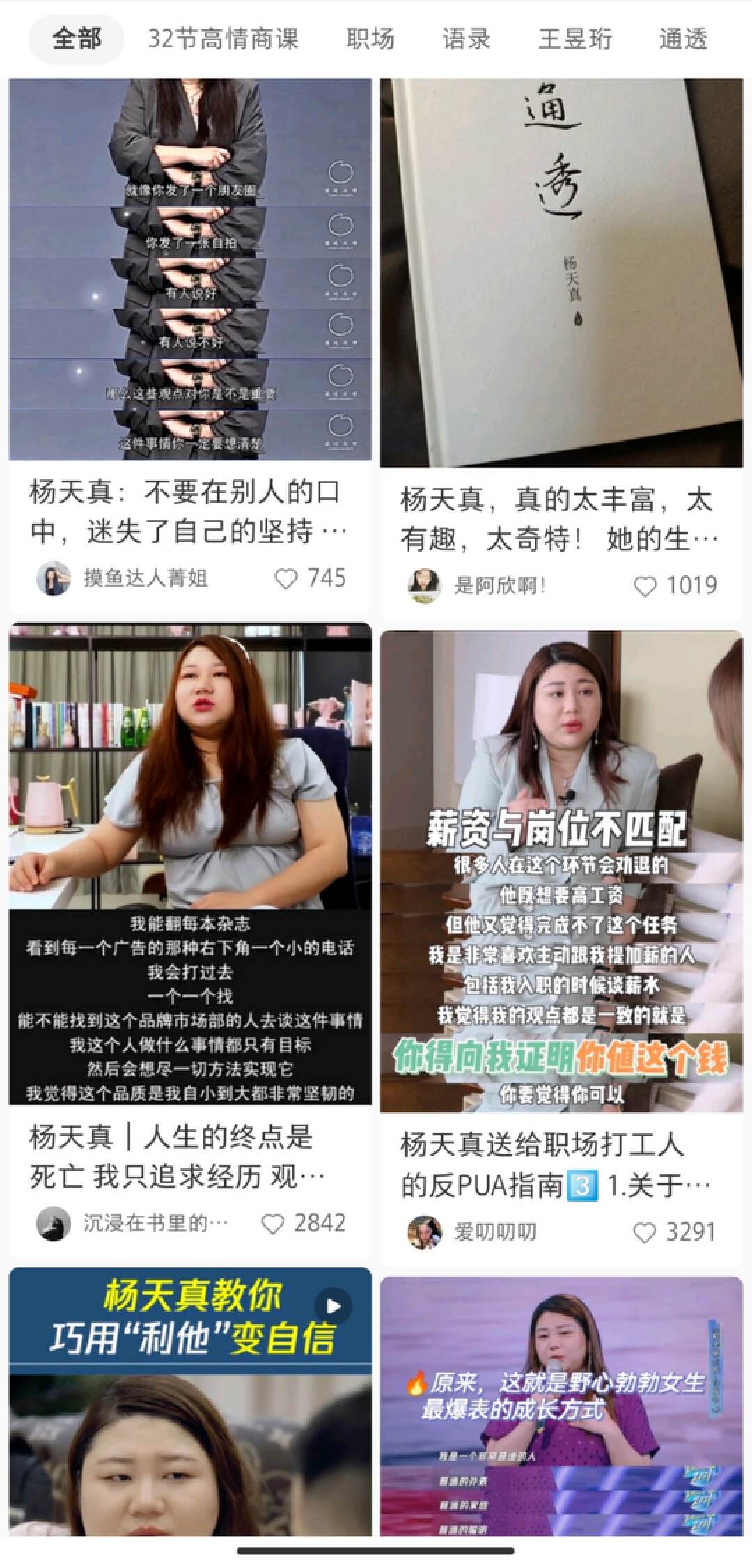Viewport: 752px width, 1568px height.
Task: Switch to the 语录 tab
Action: pyautogui.click(x=465, y=40)
